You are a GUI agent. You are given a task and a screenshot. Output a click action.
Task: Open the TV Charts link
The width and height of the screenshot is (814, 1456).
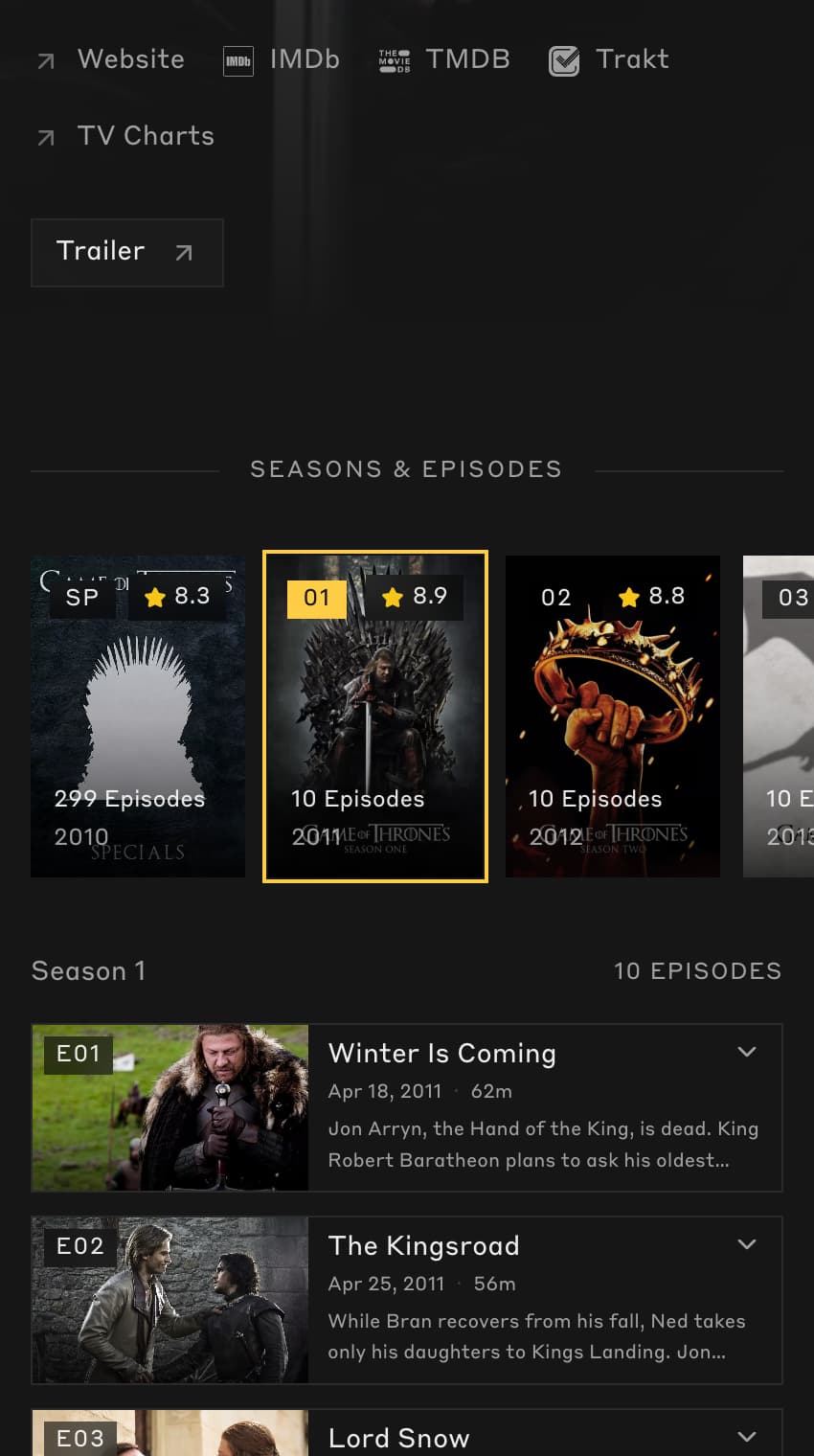click(125, 136)
